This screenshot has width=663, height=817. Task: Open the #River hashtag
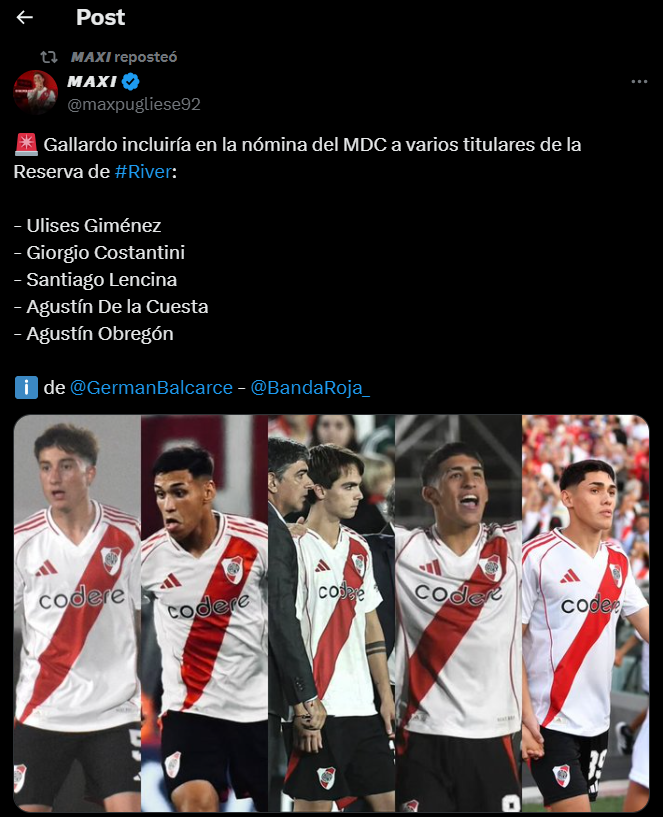point(143,172)
